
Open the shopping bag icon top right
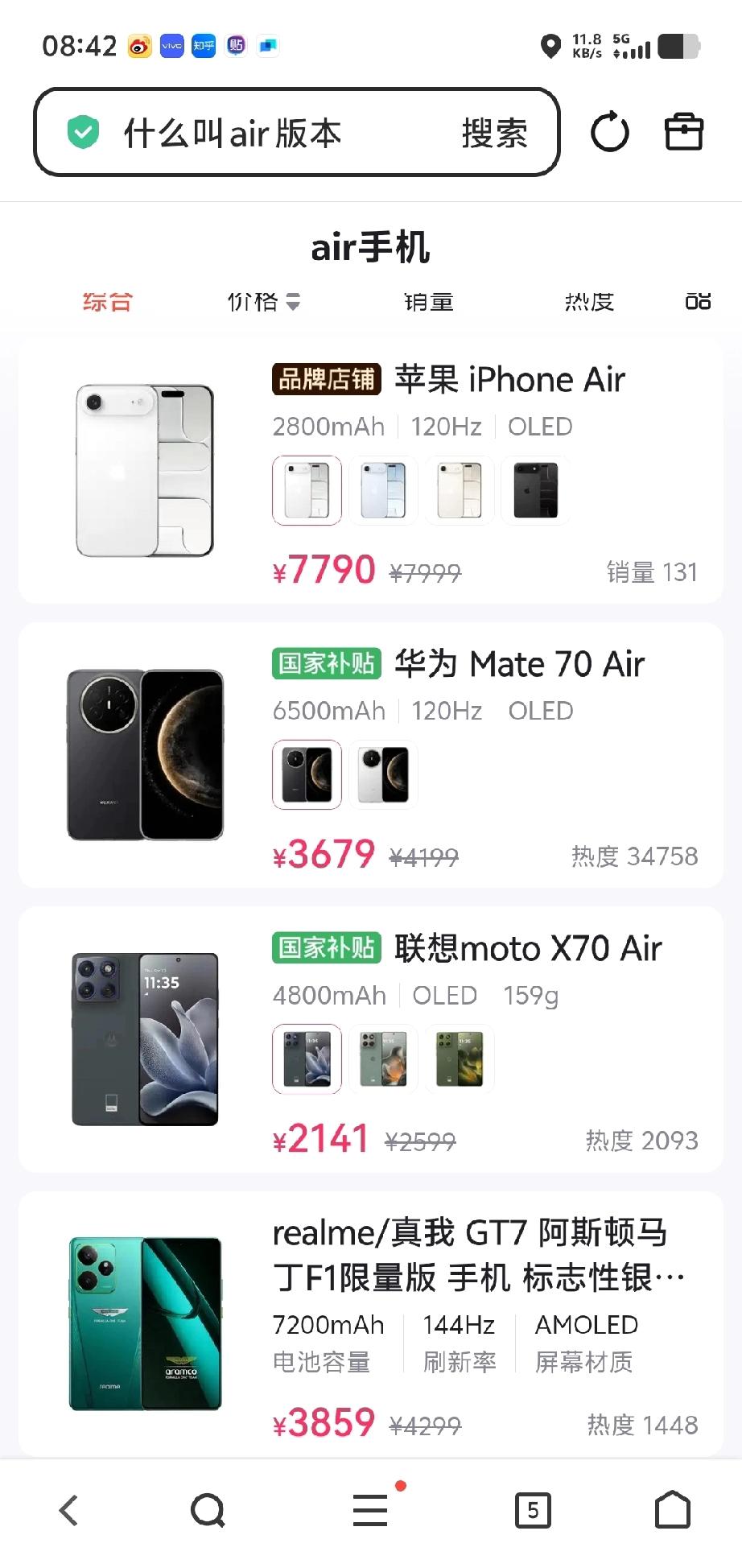pos(683,131)
